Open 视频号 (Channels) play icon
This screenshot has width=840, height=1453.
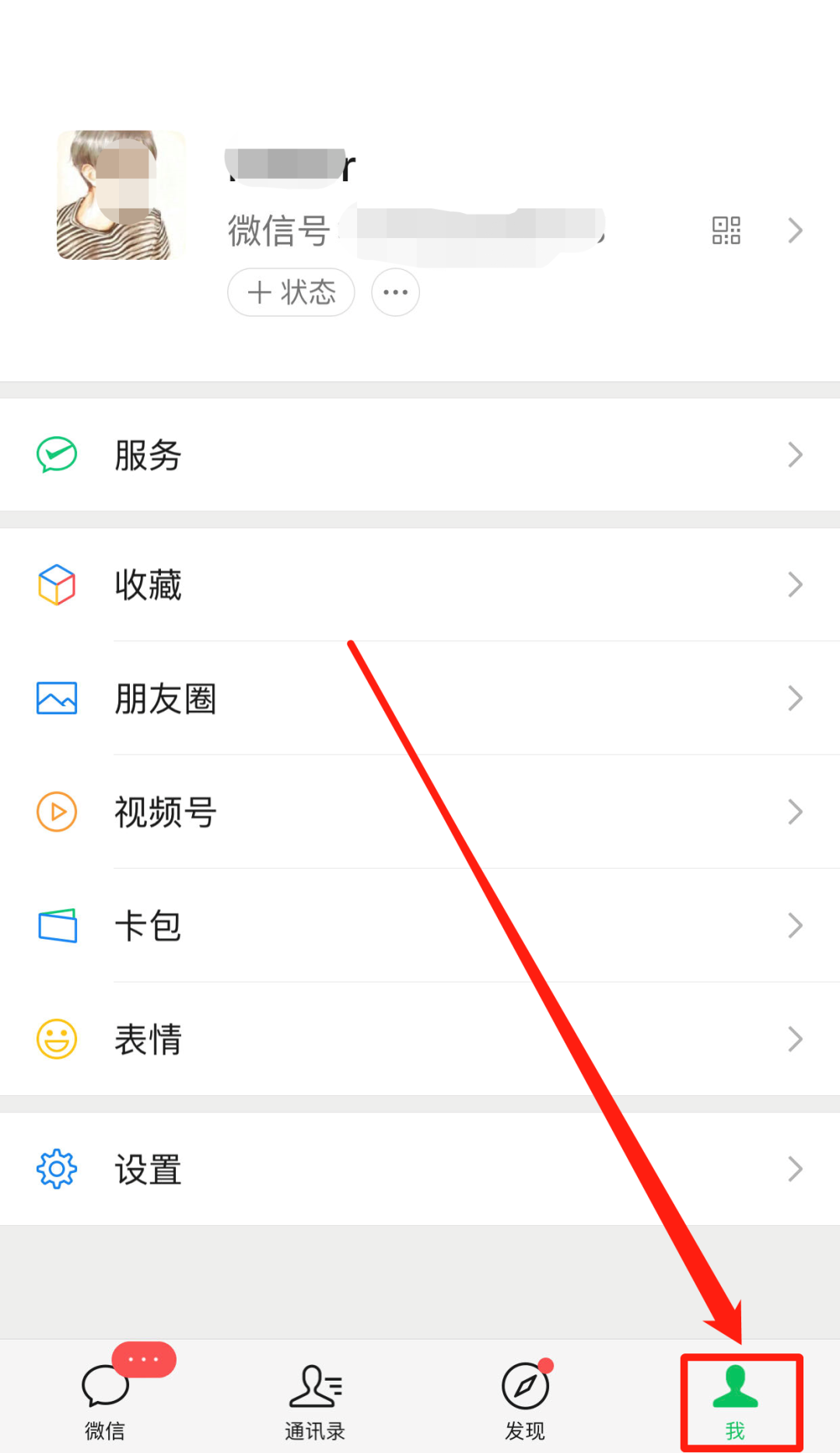click(x=55, y=811)
